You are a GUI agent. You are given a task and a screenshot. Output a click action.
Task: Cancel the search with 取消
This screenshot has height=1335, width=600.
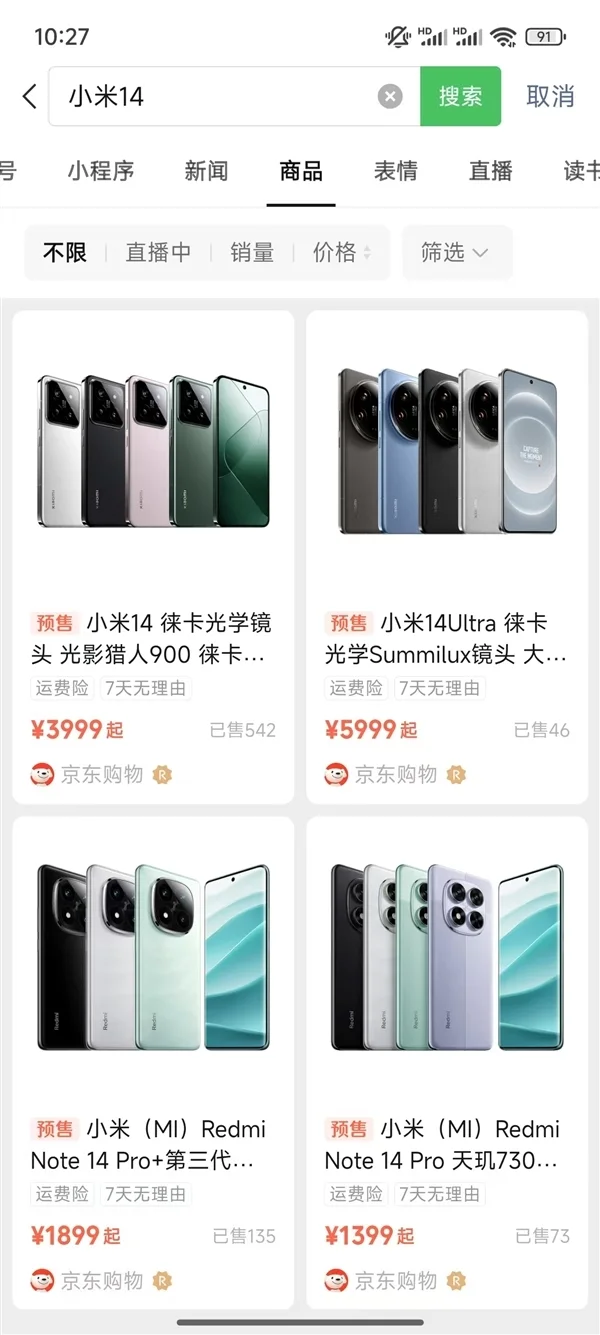550,96
